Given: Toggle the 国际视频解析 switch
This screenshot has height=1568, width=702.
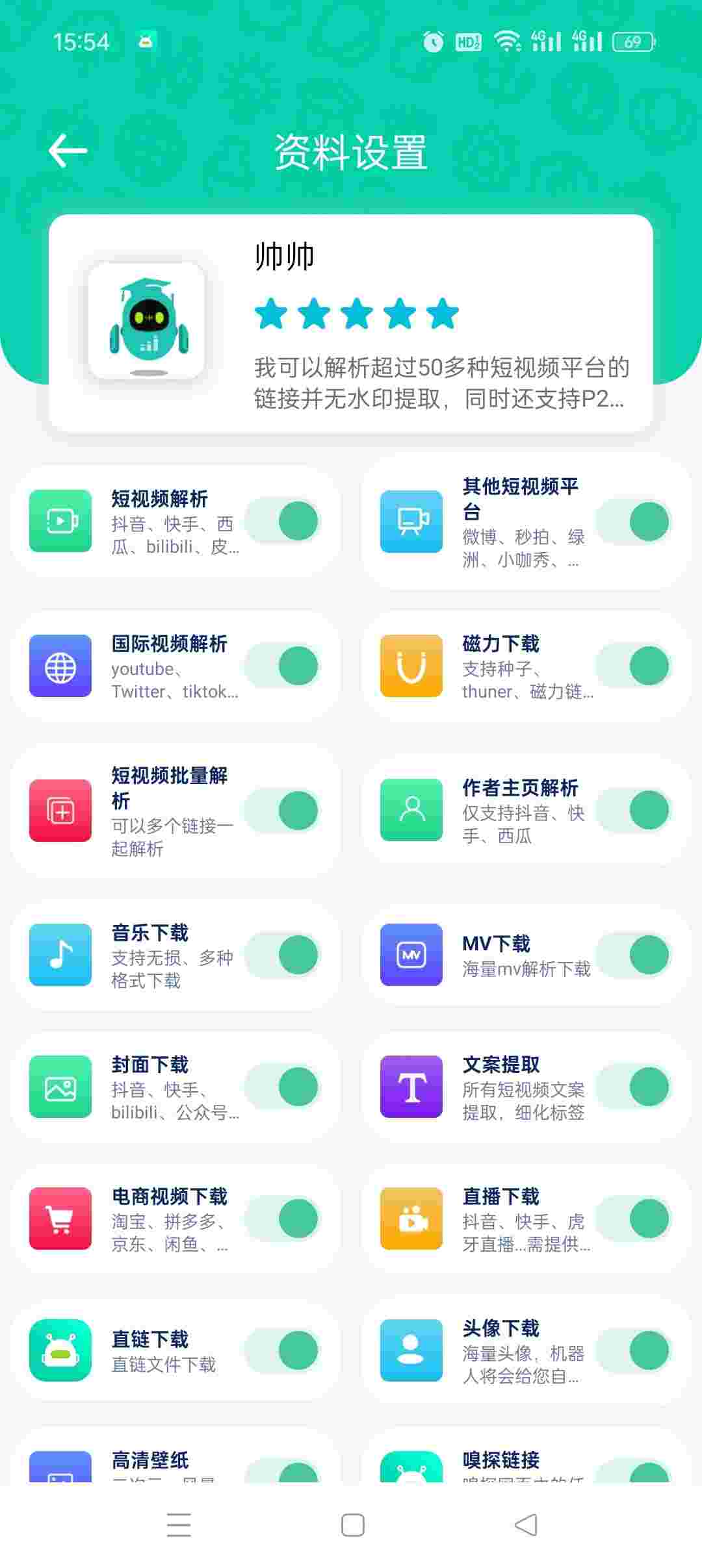Looking at the screenshot, I should (283, 666).
